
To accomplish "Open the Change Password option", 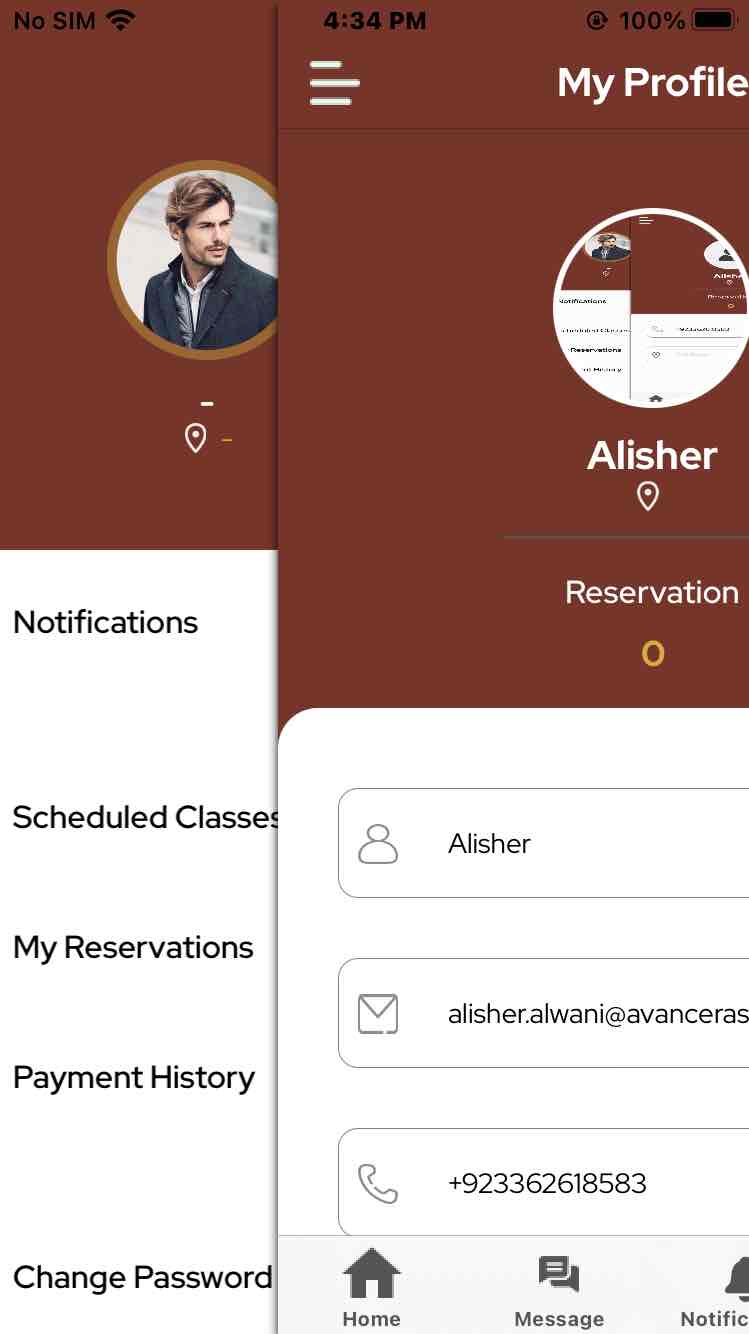I will coord(142,1277).
